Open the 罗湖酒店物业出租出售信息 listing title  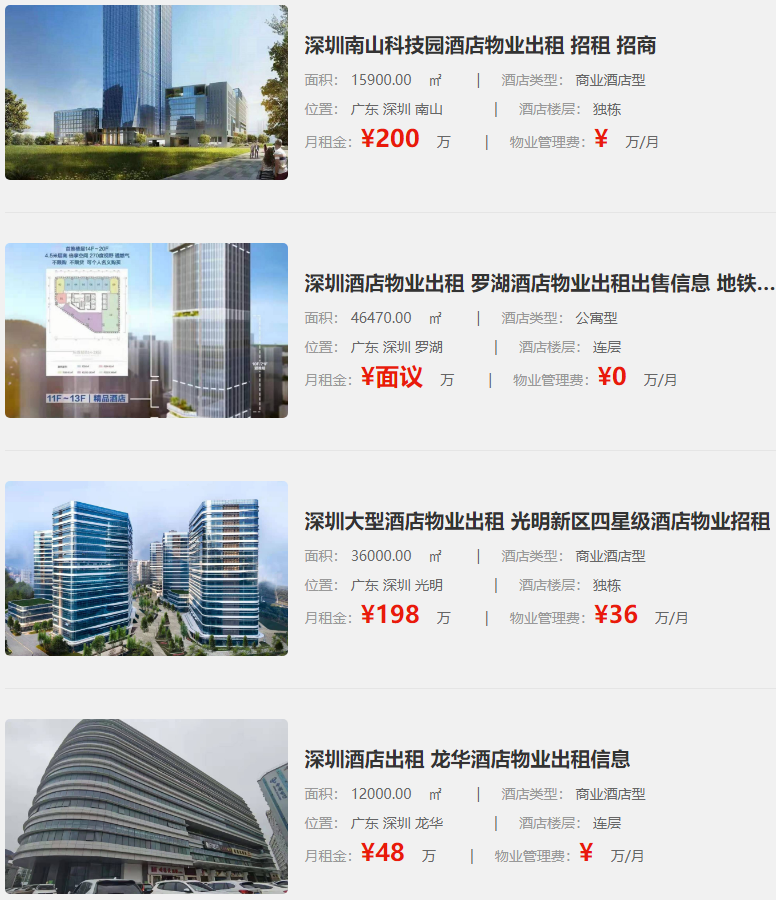[x=539, y=283]
